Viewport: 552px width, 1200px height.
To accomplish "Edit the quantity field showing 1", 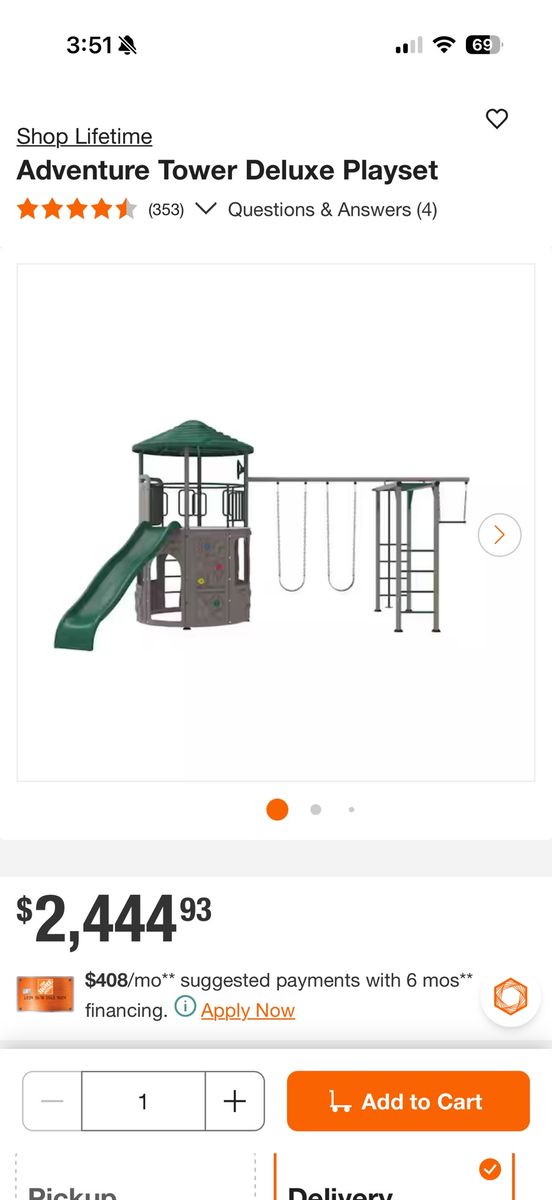I will [x=143, y=1102].
